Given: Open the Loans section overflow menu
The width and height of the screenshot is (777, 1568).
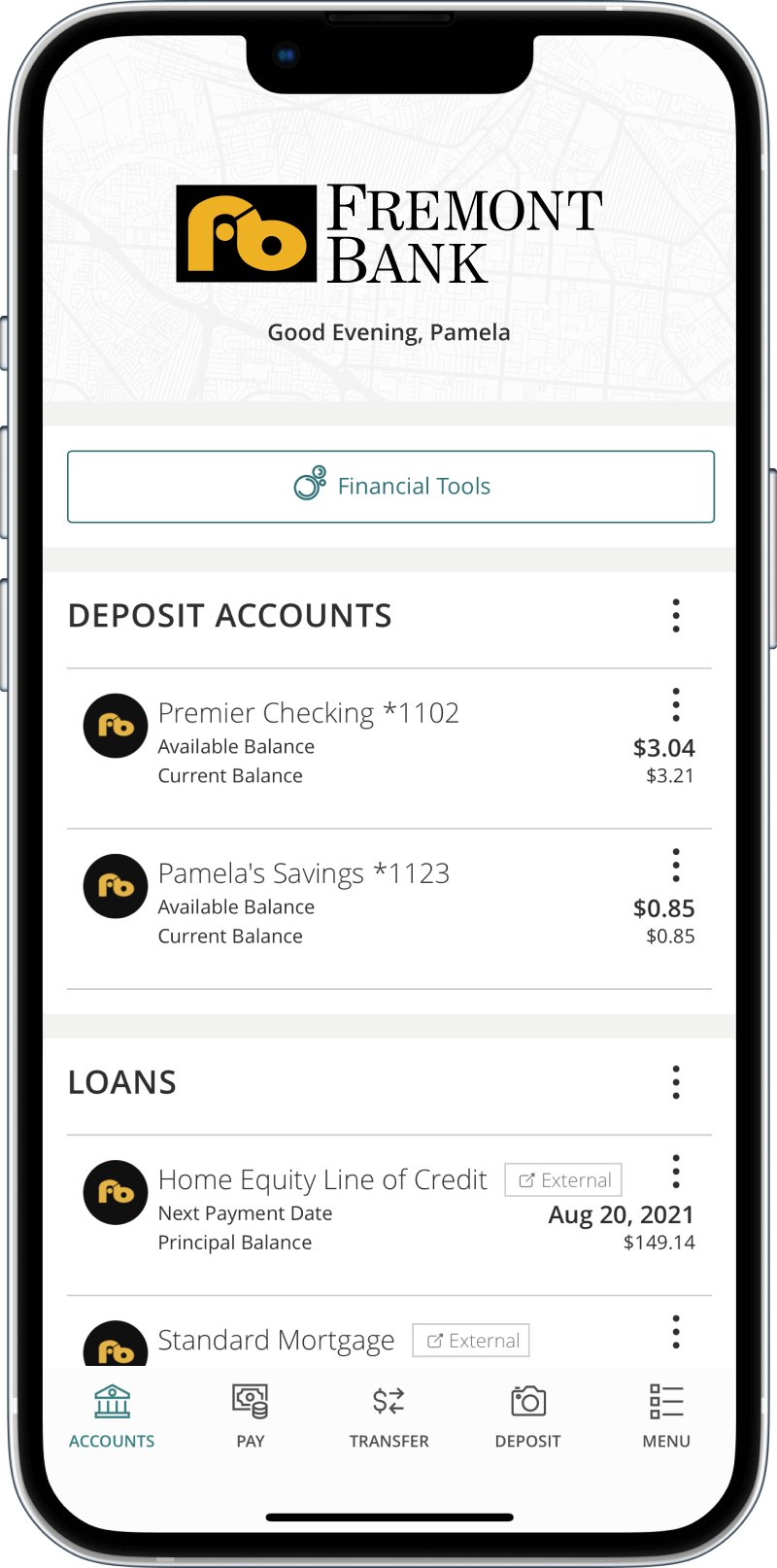Looking at the screenshot, I should click(x=676, y=1082).
